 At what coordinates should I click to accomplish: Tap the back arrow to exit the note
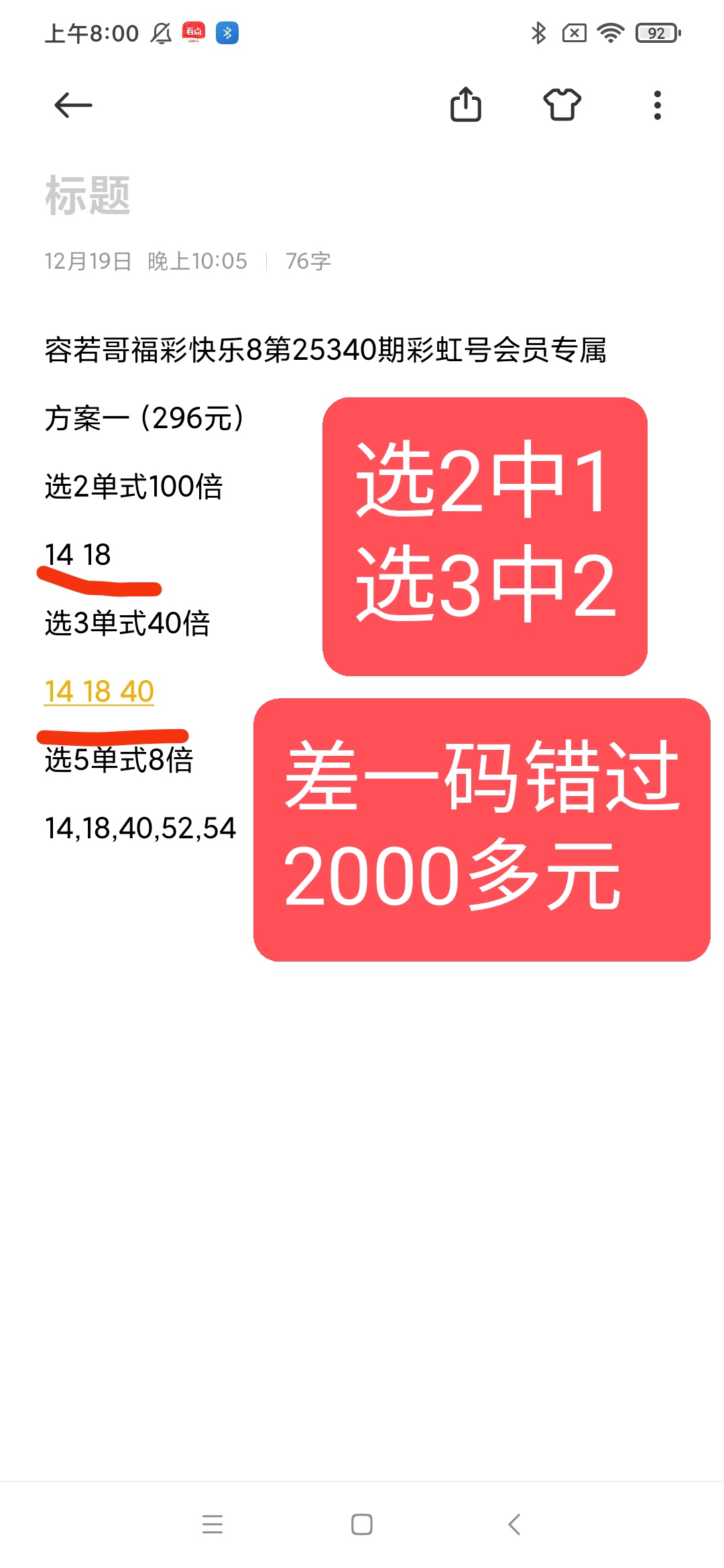tap(73, 104)
